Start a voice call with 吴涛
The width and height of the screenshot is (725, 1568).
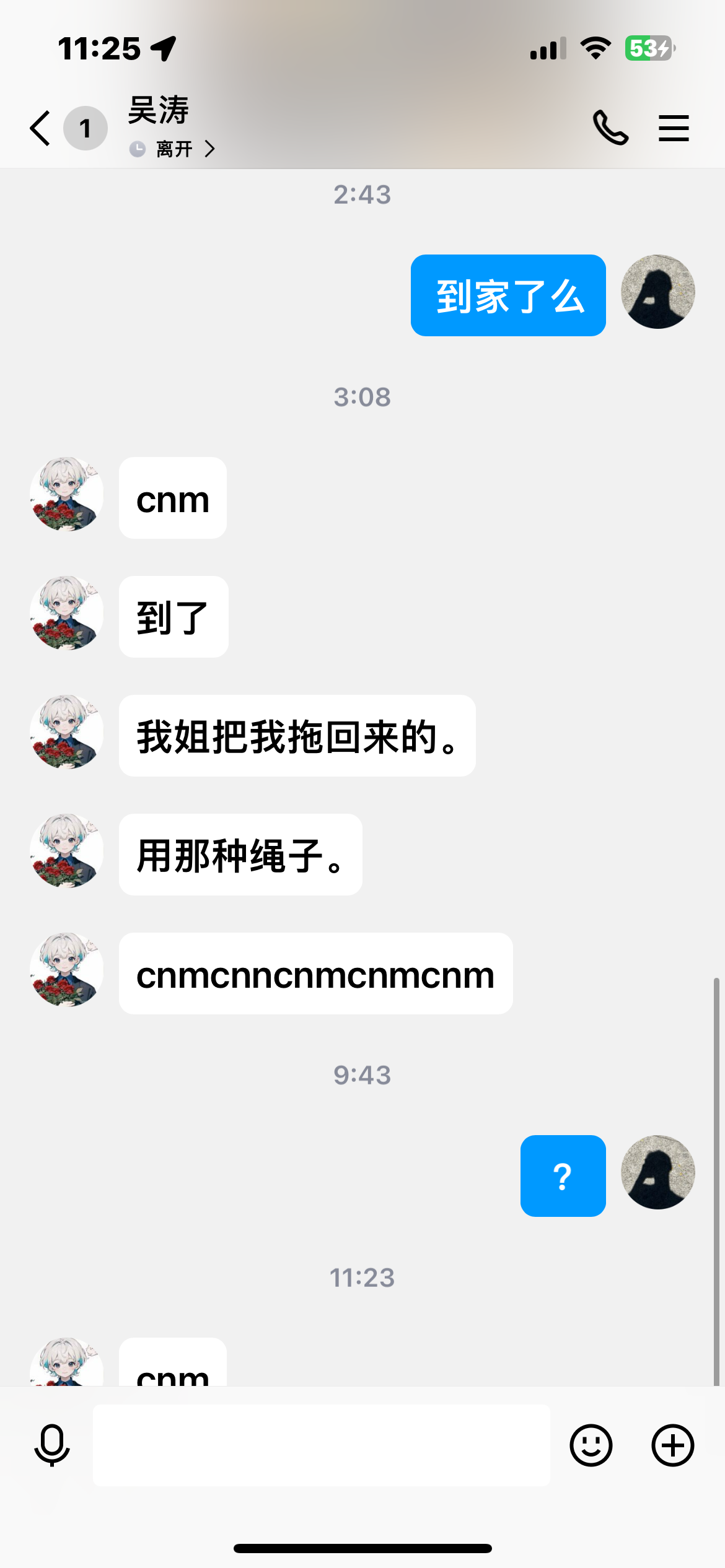coord(610,128)
